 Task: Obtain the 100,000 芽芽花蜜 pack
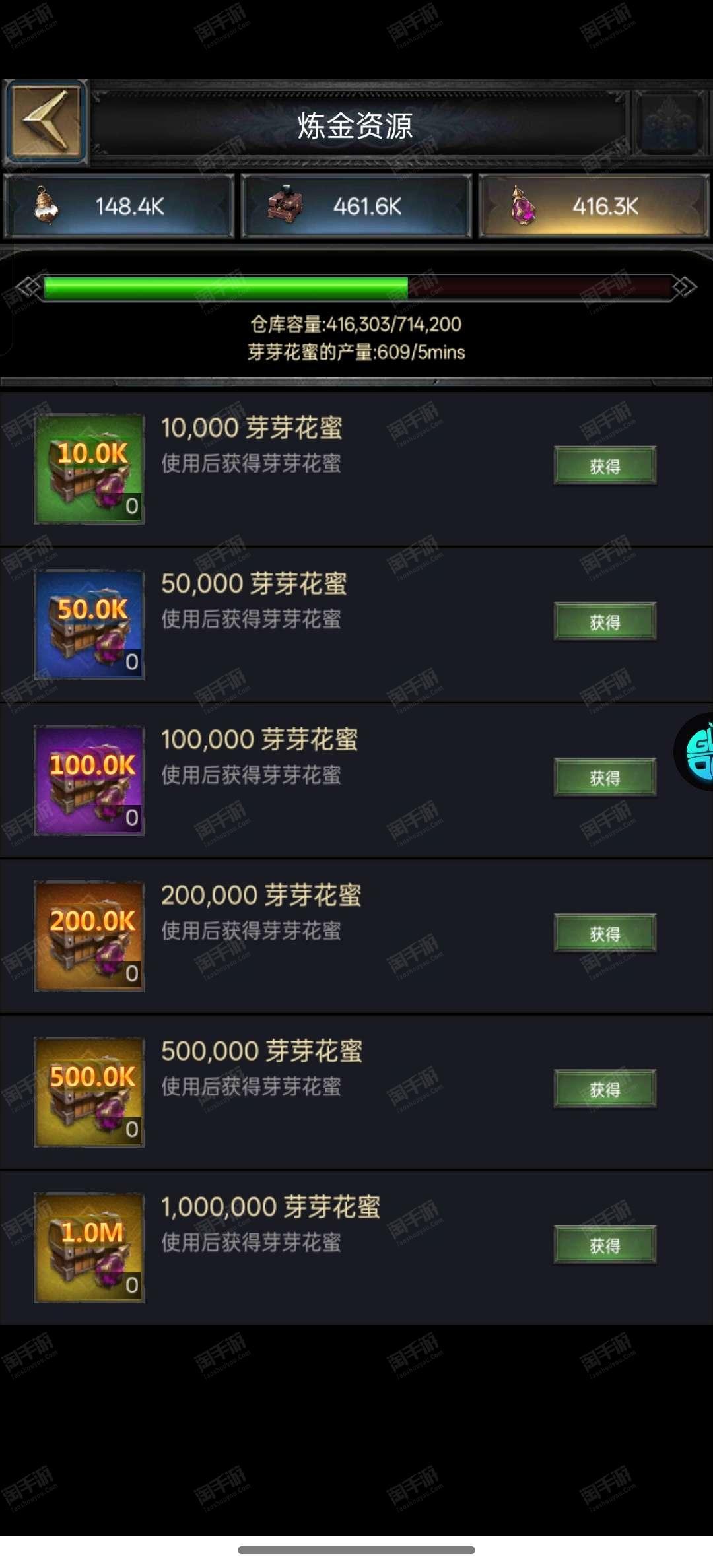tap(605, 777)
